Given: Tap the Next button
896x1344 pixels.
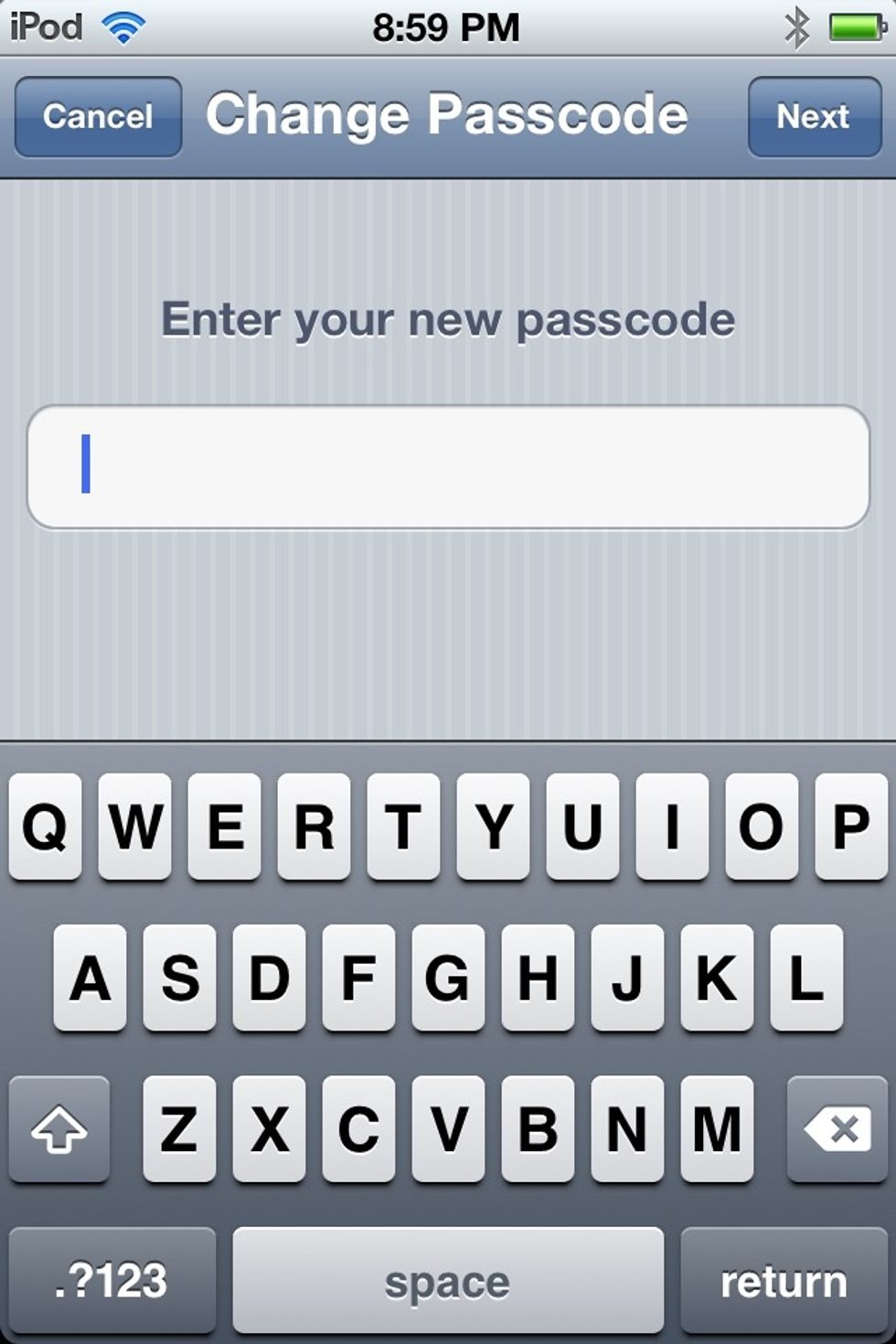Looking at the screenshot, I should tap(814, 116).
